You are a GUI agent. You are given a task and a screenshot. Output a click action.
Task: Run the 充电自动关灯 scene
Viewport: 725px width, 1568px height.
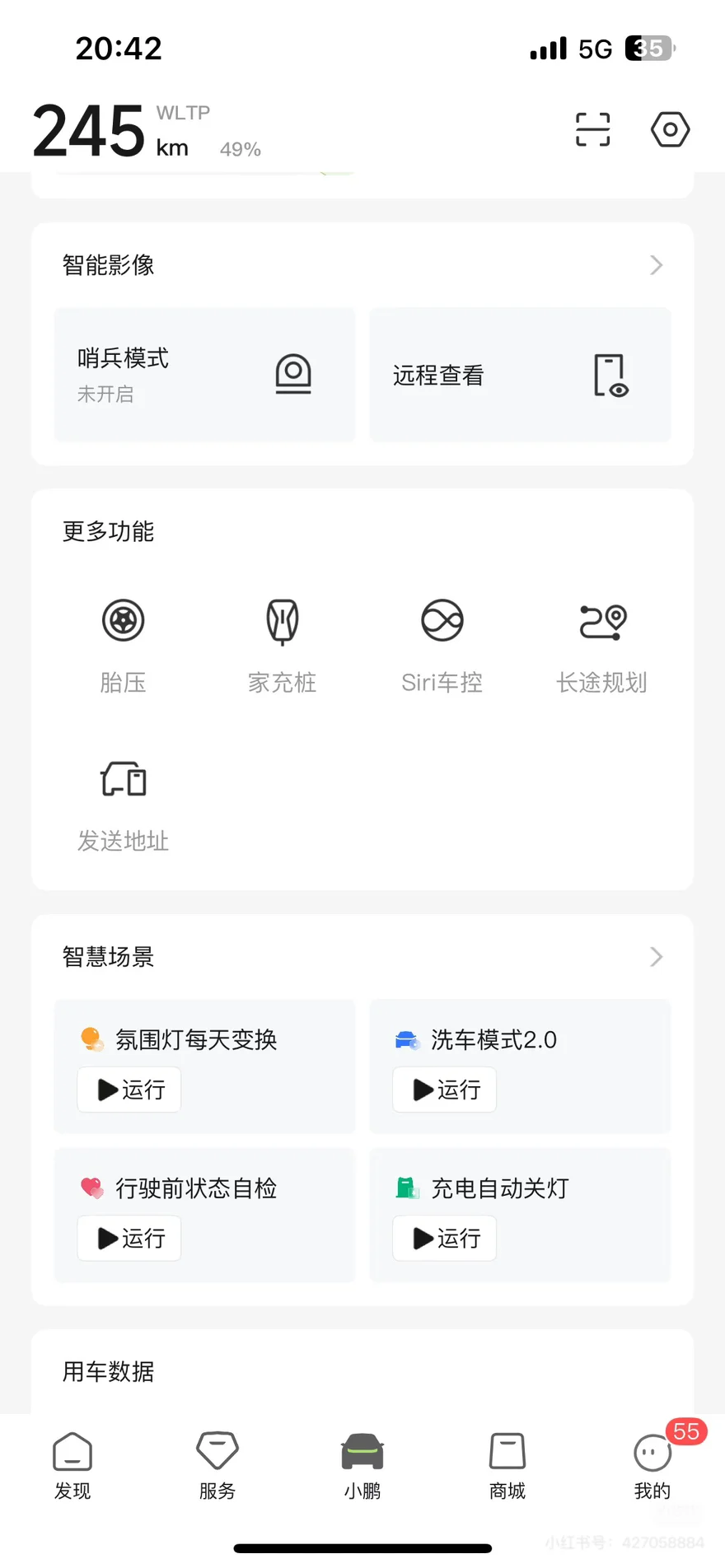tap(445, 1238)
